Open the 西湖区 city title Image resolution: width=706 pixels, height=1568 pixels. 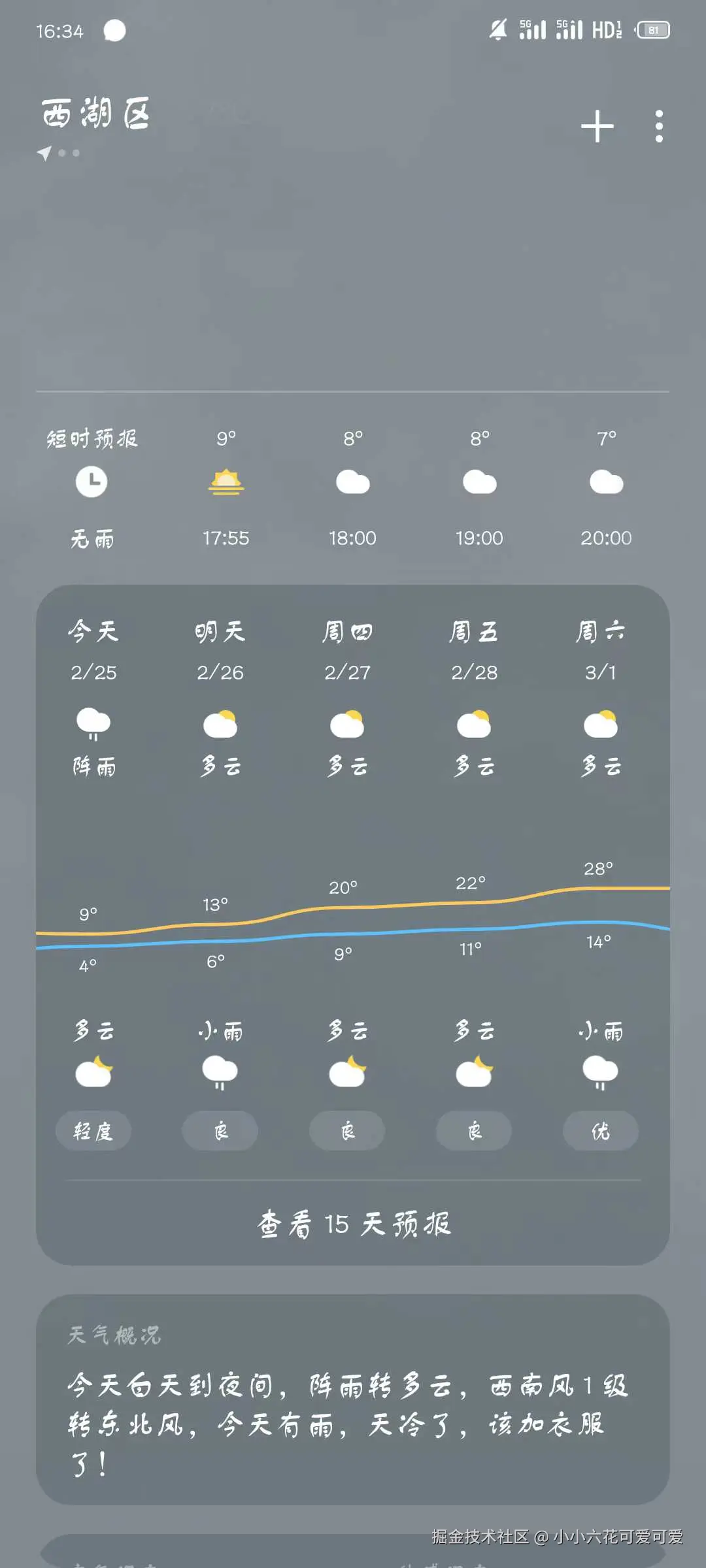pos(96,114)
